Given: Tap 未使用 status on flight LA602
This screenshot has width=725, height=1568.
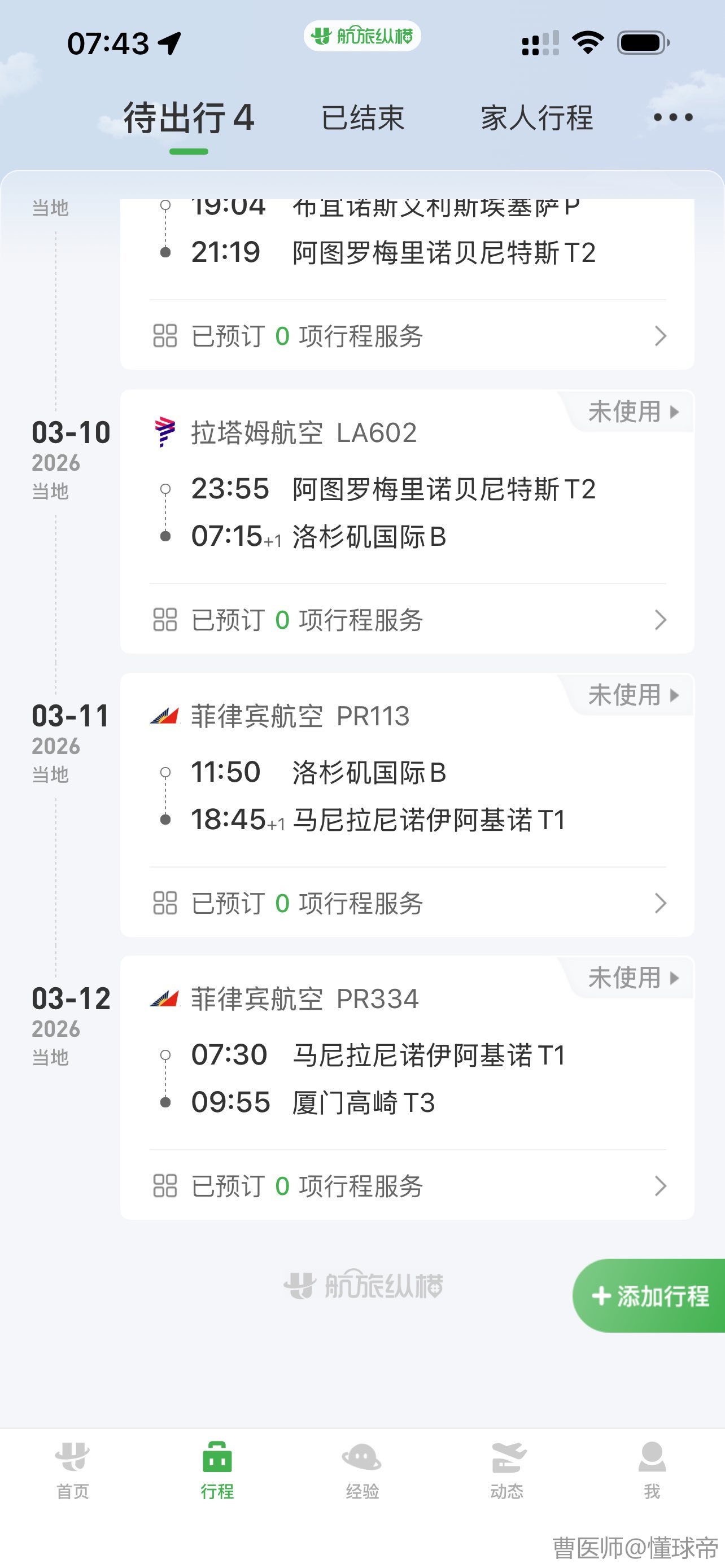Looking at the screenshot, I should tap(632, 412).
